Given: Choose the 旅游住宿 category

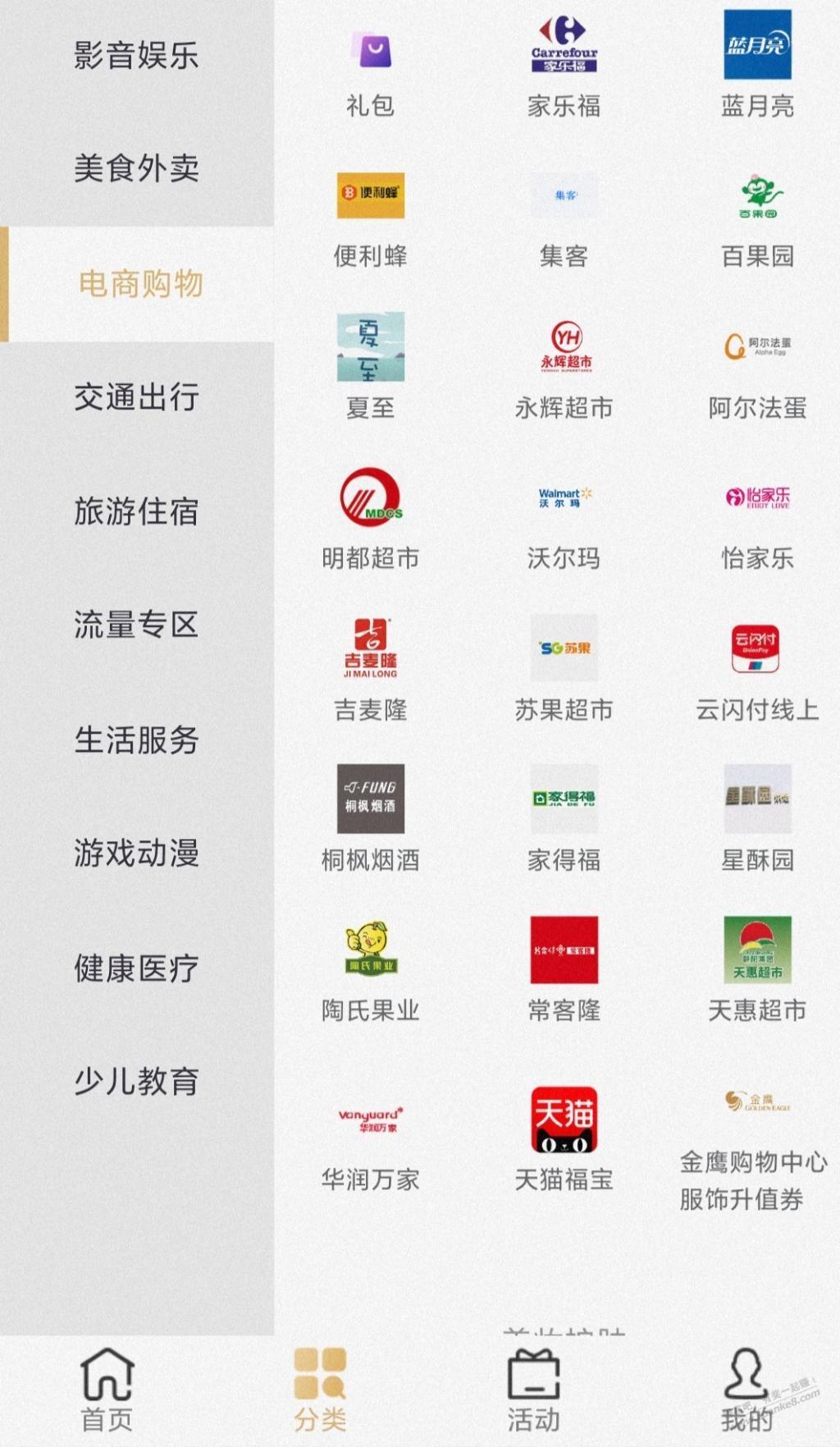Looking at the screenshot, I should [x=136, y=511].
